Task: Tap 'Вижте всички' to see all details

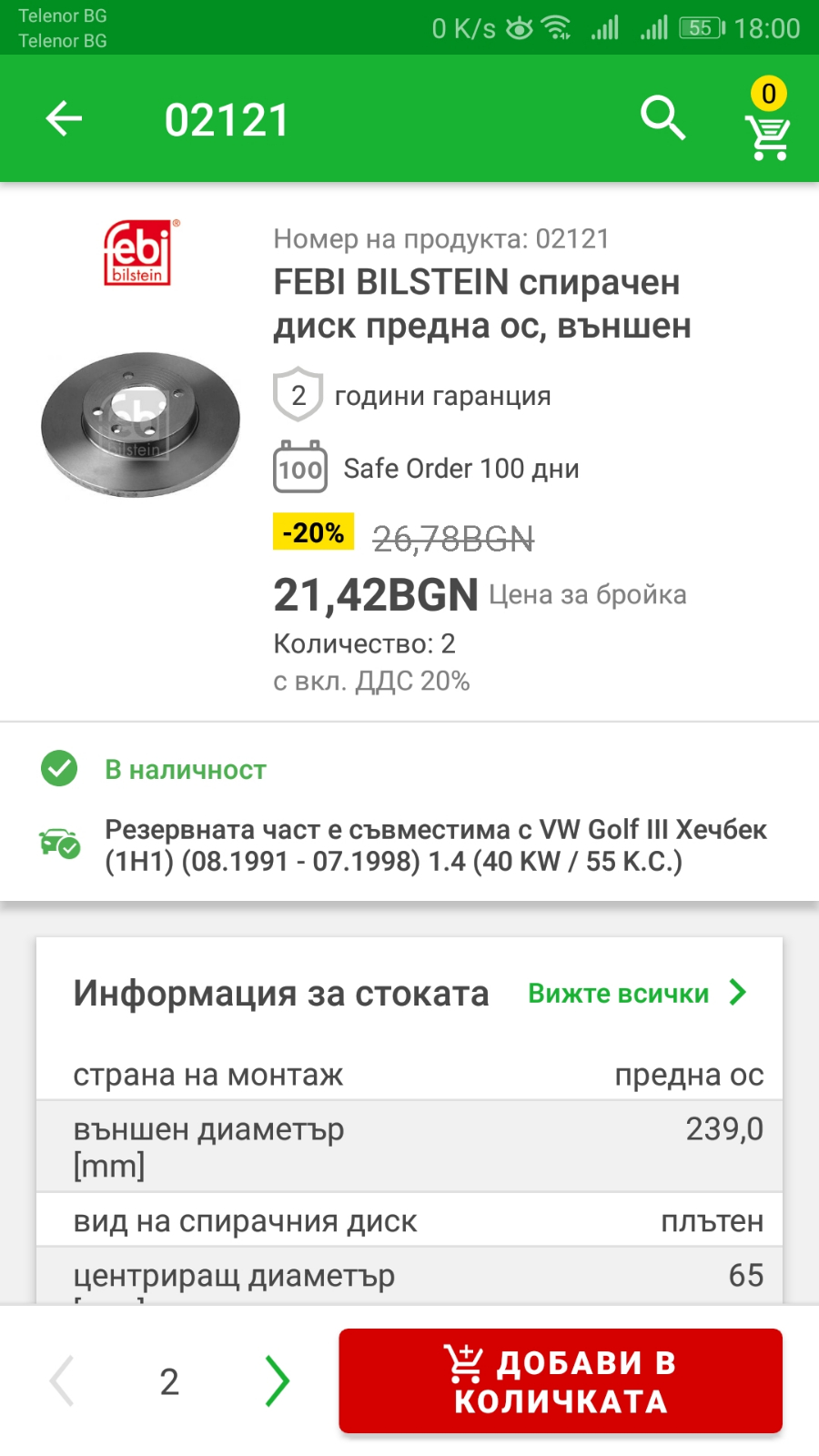Action: pos(637,993)
